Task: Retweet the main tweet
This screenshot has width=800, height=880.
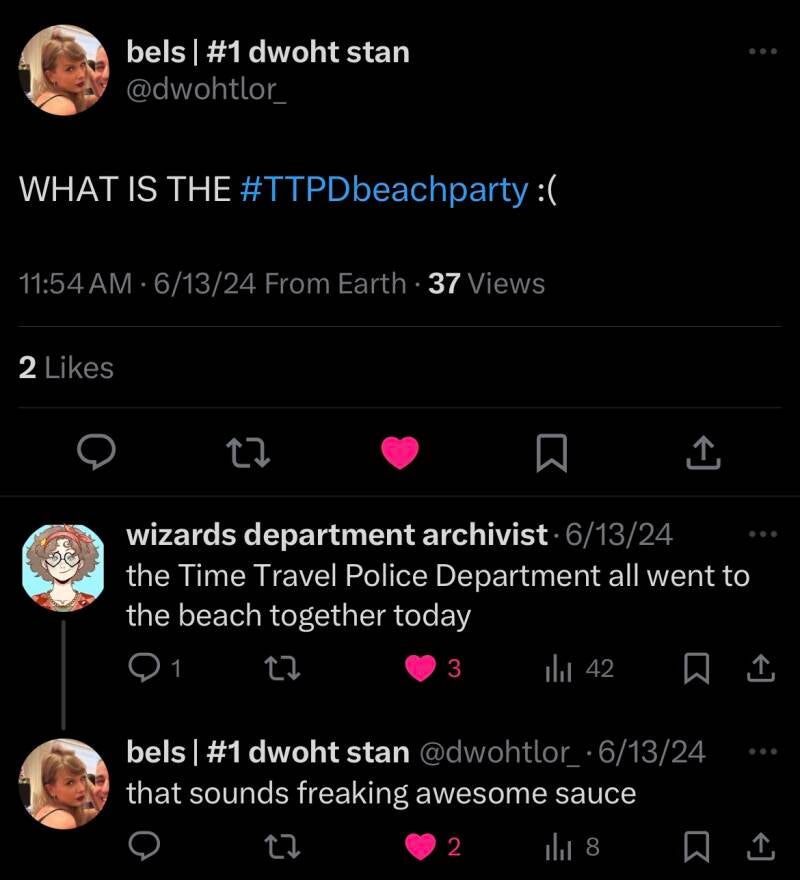Action: tap(249, 454)
